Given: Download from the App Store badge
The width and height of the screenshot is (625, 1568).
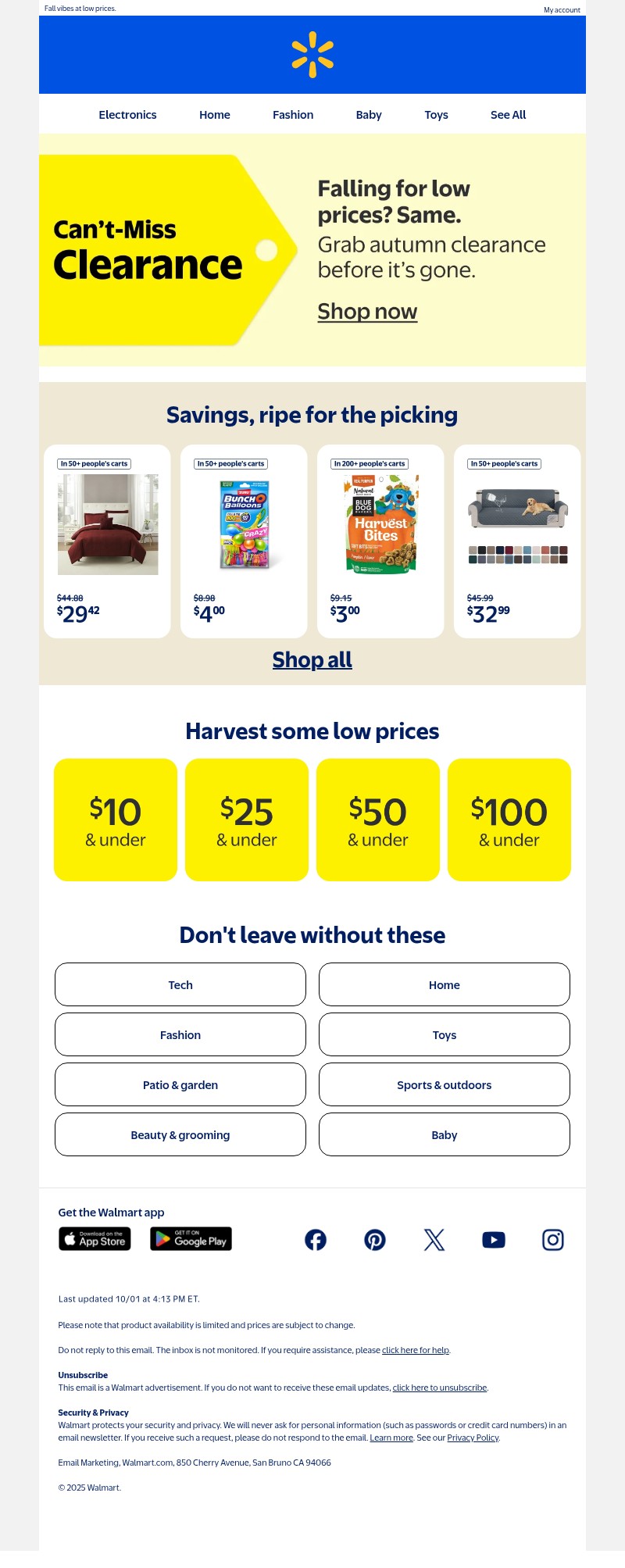Looking at the screenshot, I should click(x=95, y=1239).
